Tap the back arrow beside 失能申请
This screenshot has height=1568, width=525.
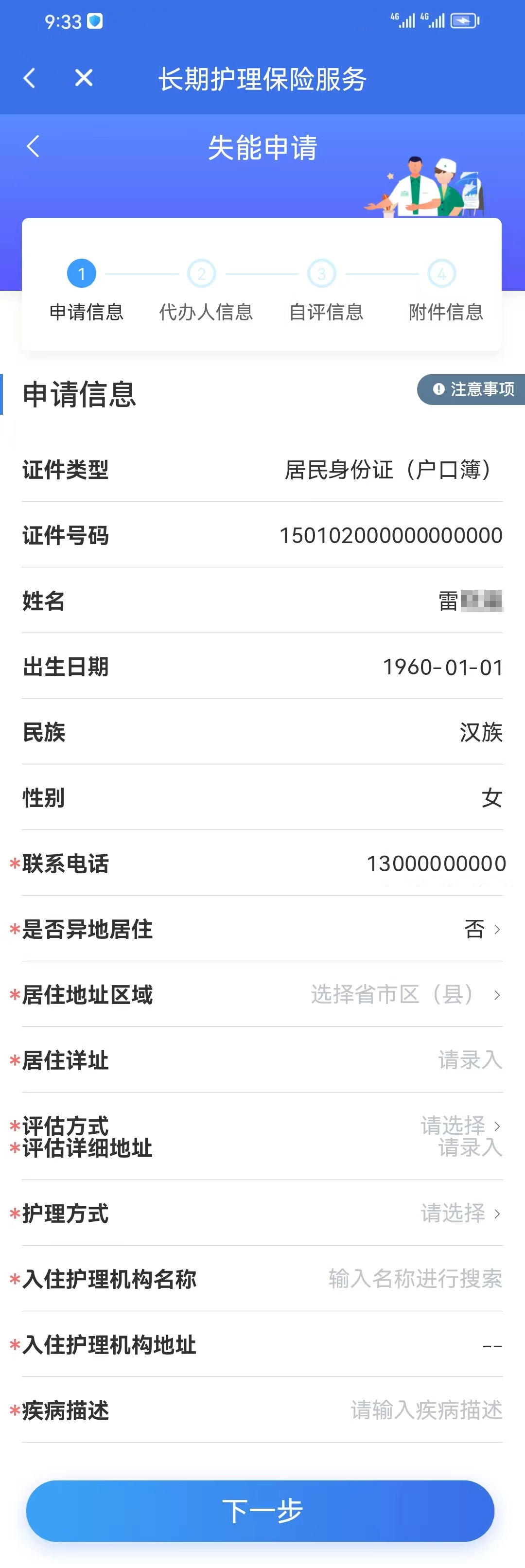[34, 147]
